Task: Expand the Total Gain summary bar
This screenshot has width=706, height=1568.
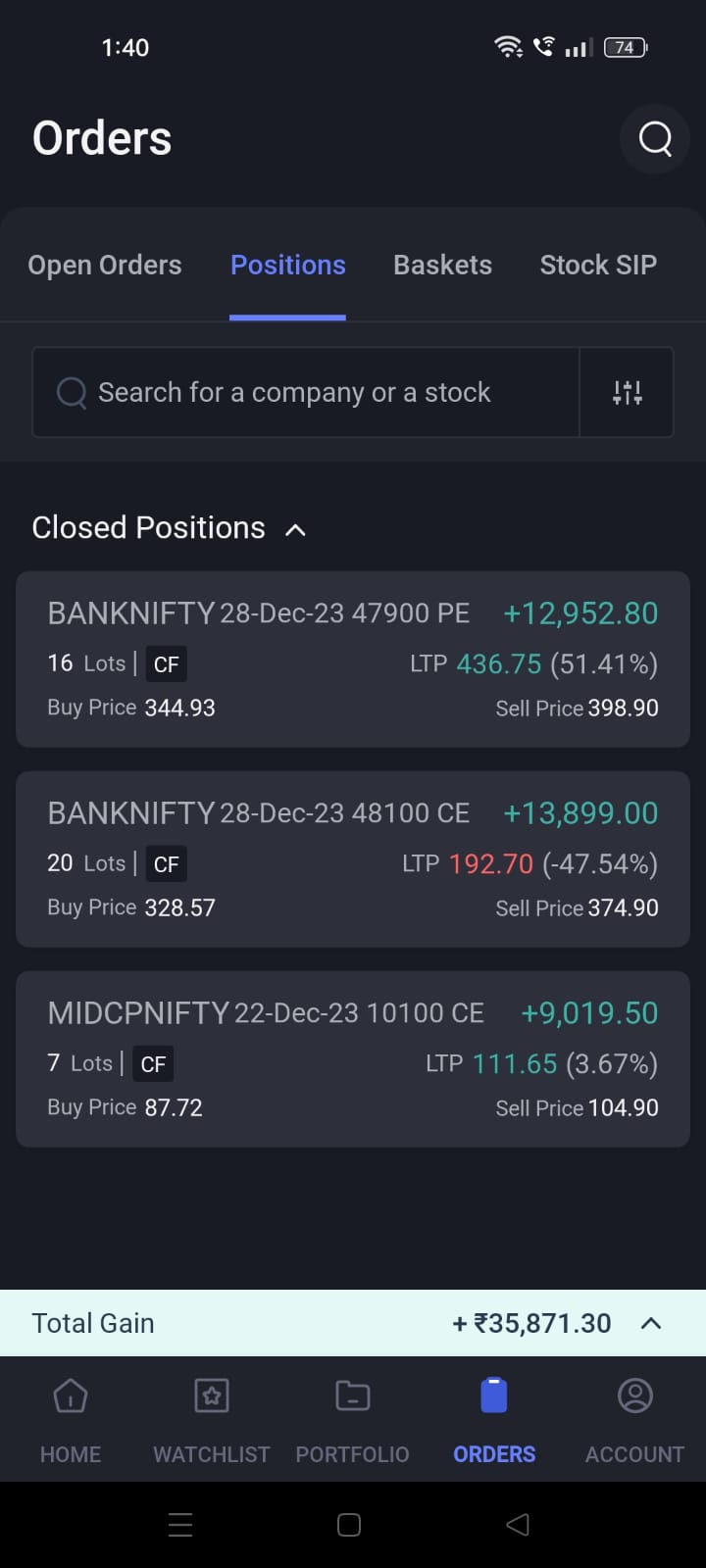Action: point(650,1323)
